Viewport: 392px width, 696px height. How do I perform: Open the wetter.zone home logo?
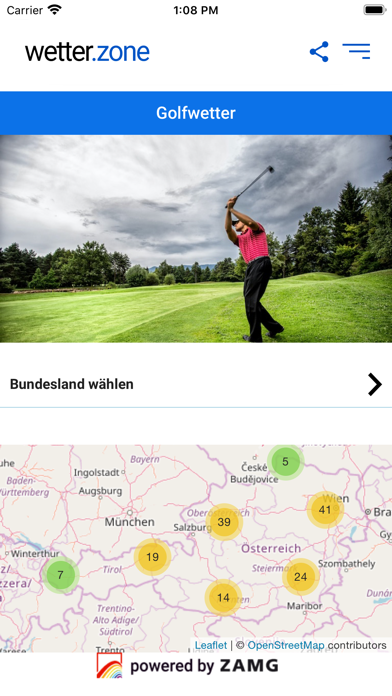(x=87, y=52)
